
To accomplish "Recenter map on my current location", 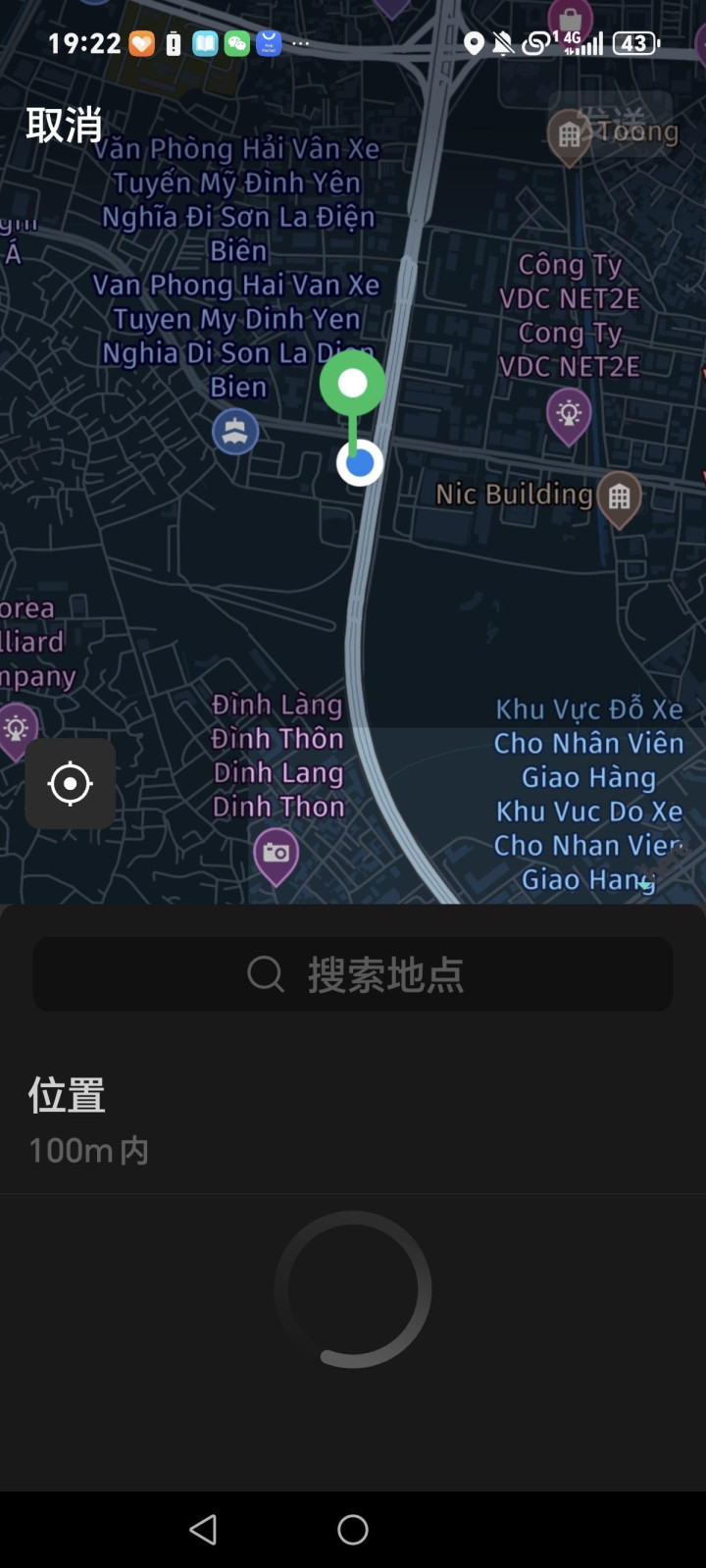I will [x=71, y=784].
